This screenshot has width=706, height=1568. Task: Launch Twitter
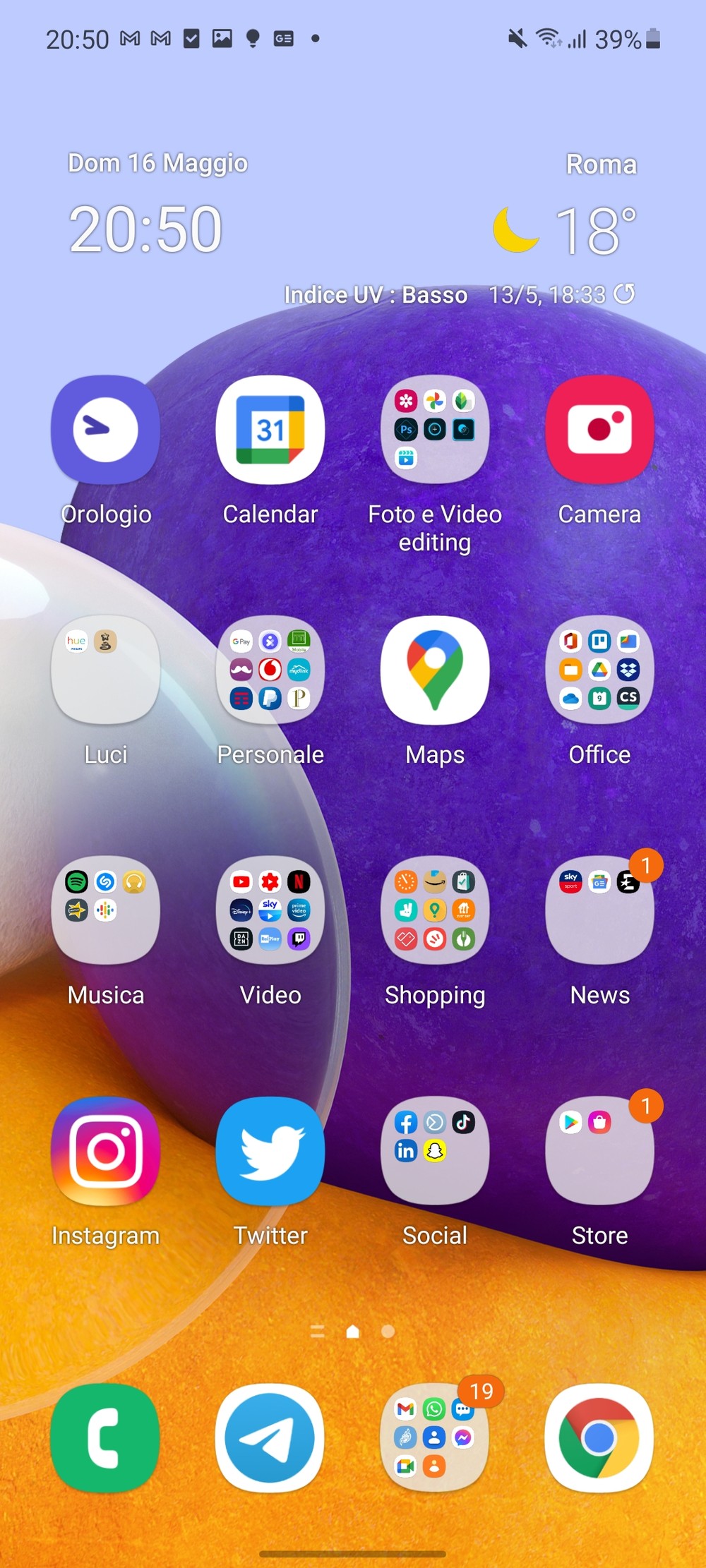[x=270, y=1151]
